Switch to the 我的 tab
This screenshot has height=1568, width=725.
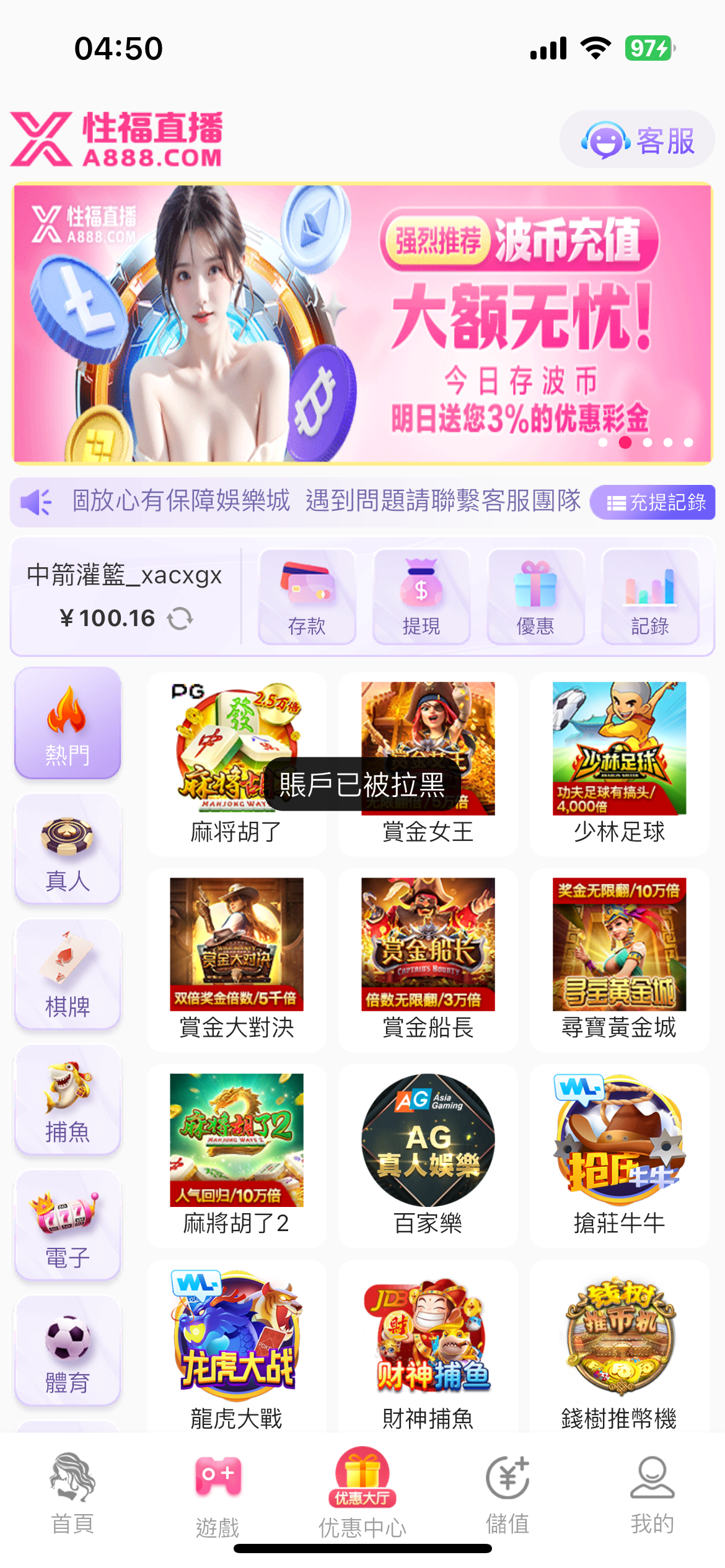point(652,1494)
